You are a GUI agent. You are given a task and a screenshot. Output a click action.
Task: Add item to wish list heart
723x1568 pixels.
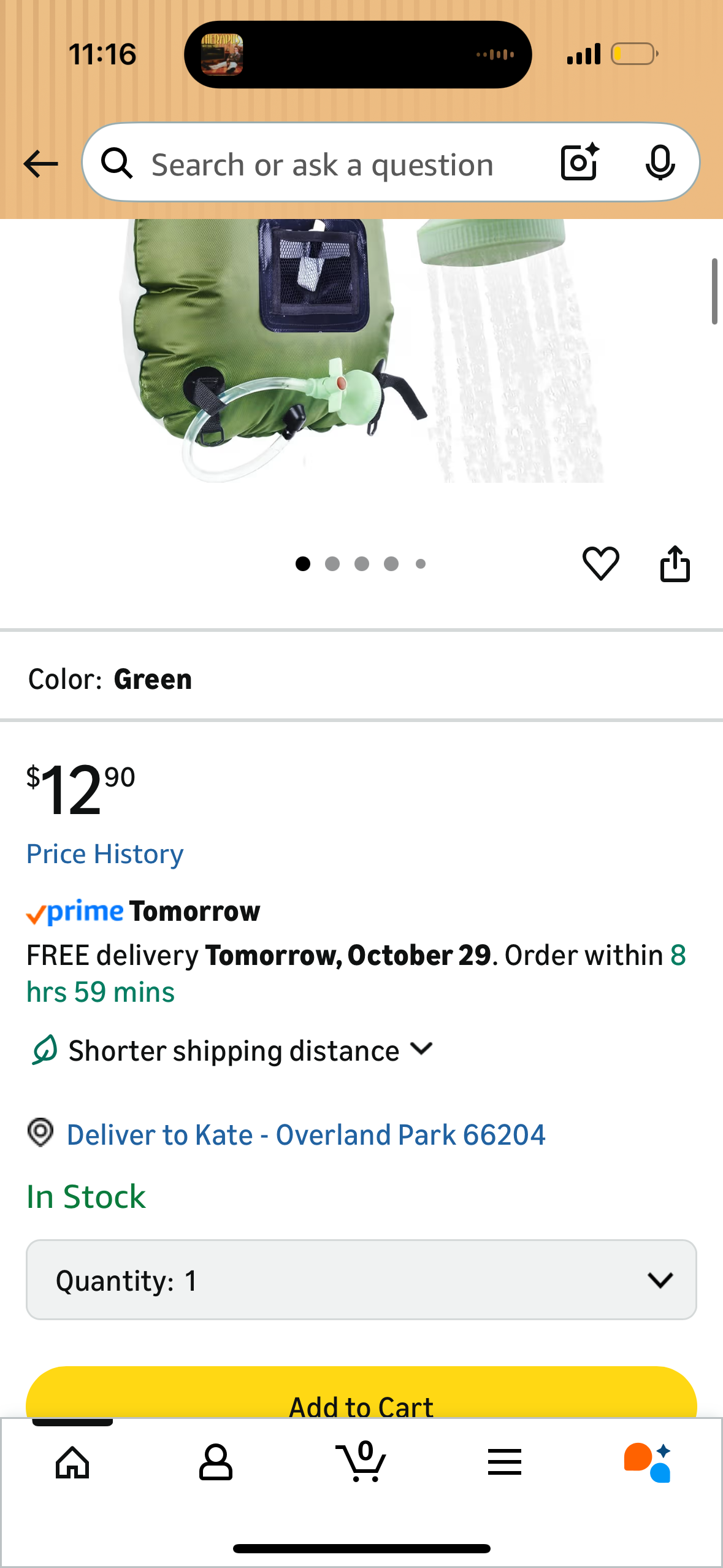coord(600,563)
